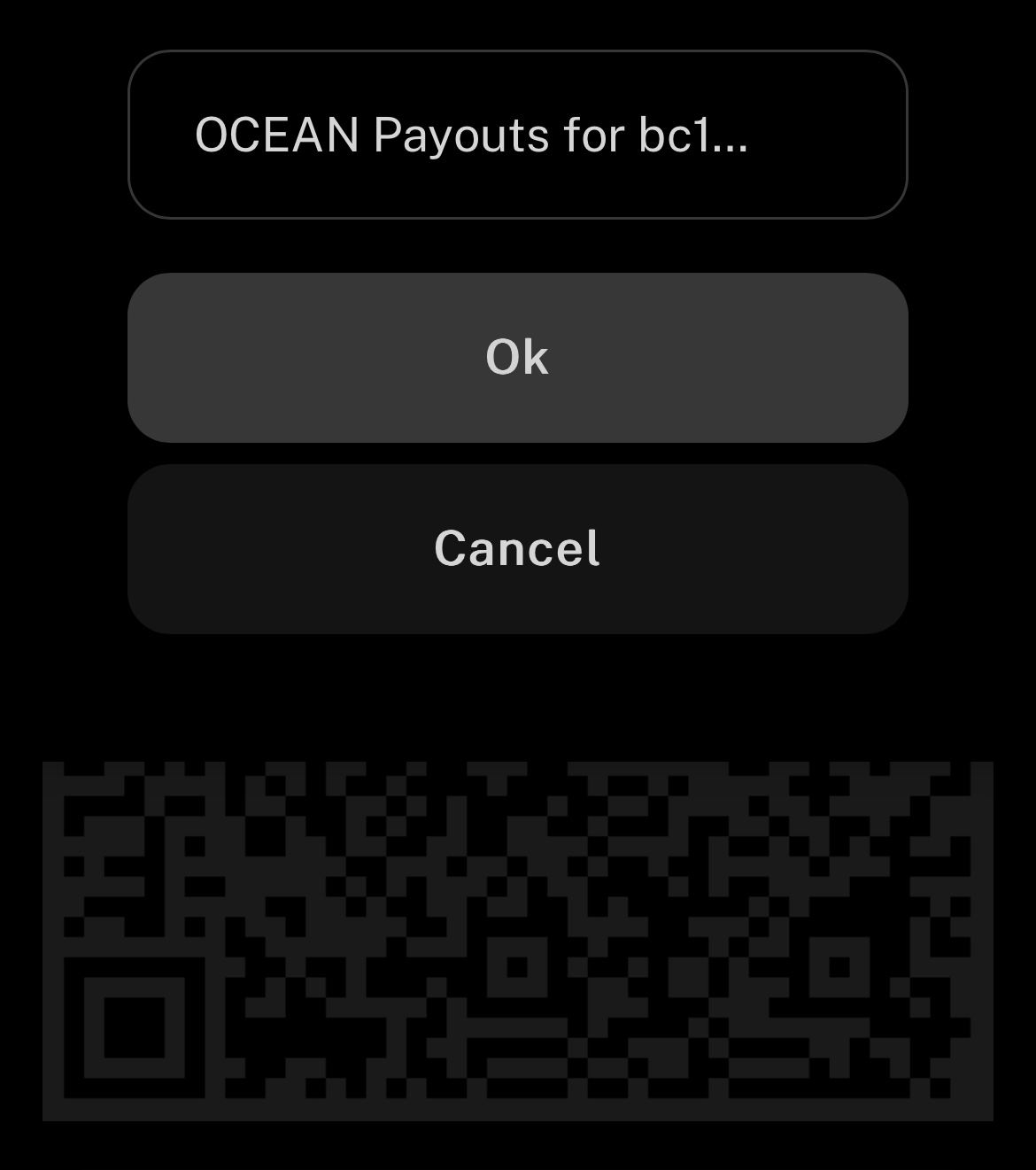
Task: Cancel the dialog
Action: click(517, 548)
